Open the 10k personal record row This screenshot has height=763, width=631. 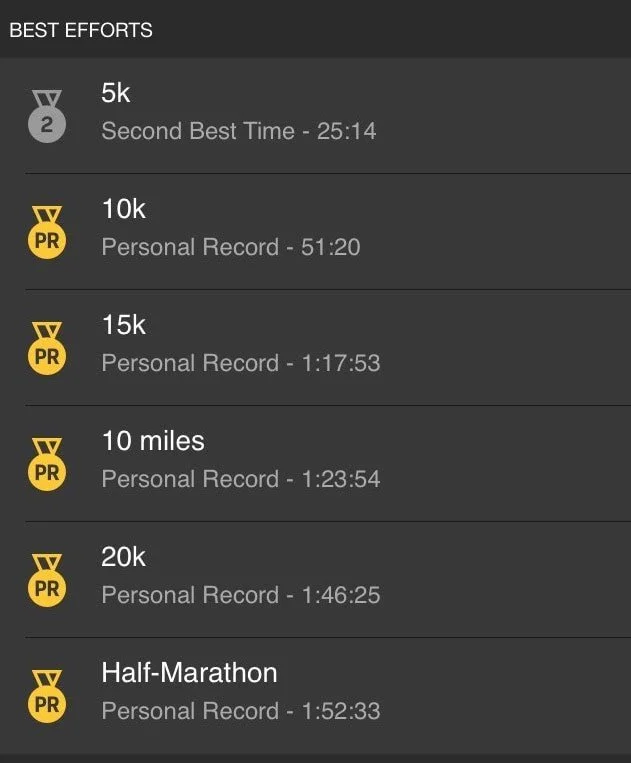[315, 232]
